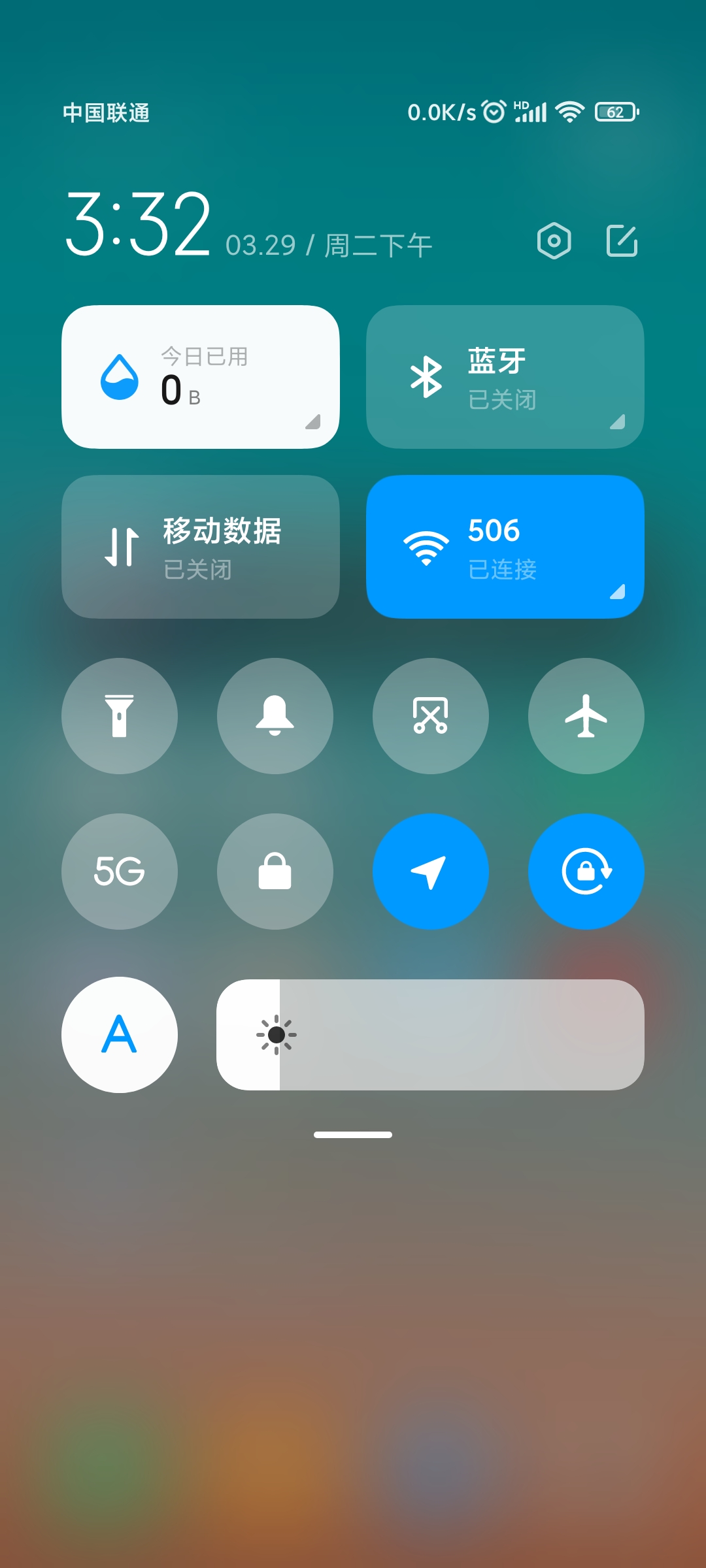This screenshot has height=1568, width=706.
Task: Turn on the flashlight
Action: [120, 716]
